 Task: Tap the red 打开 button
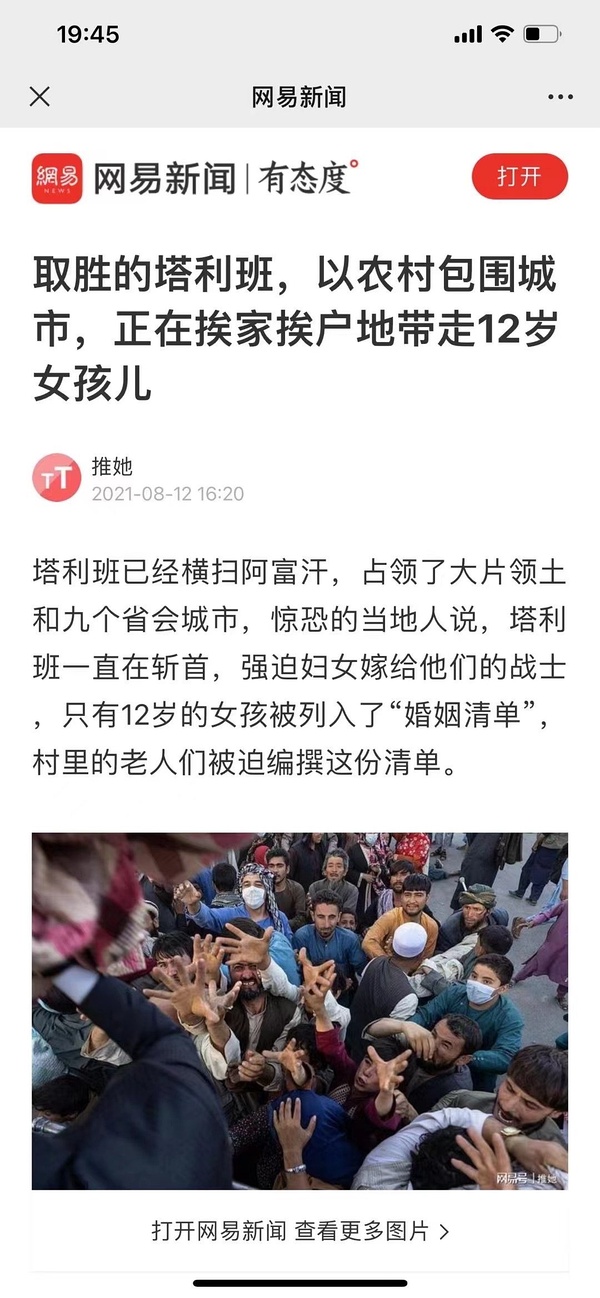point(519,177)
